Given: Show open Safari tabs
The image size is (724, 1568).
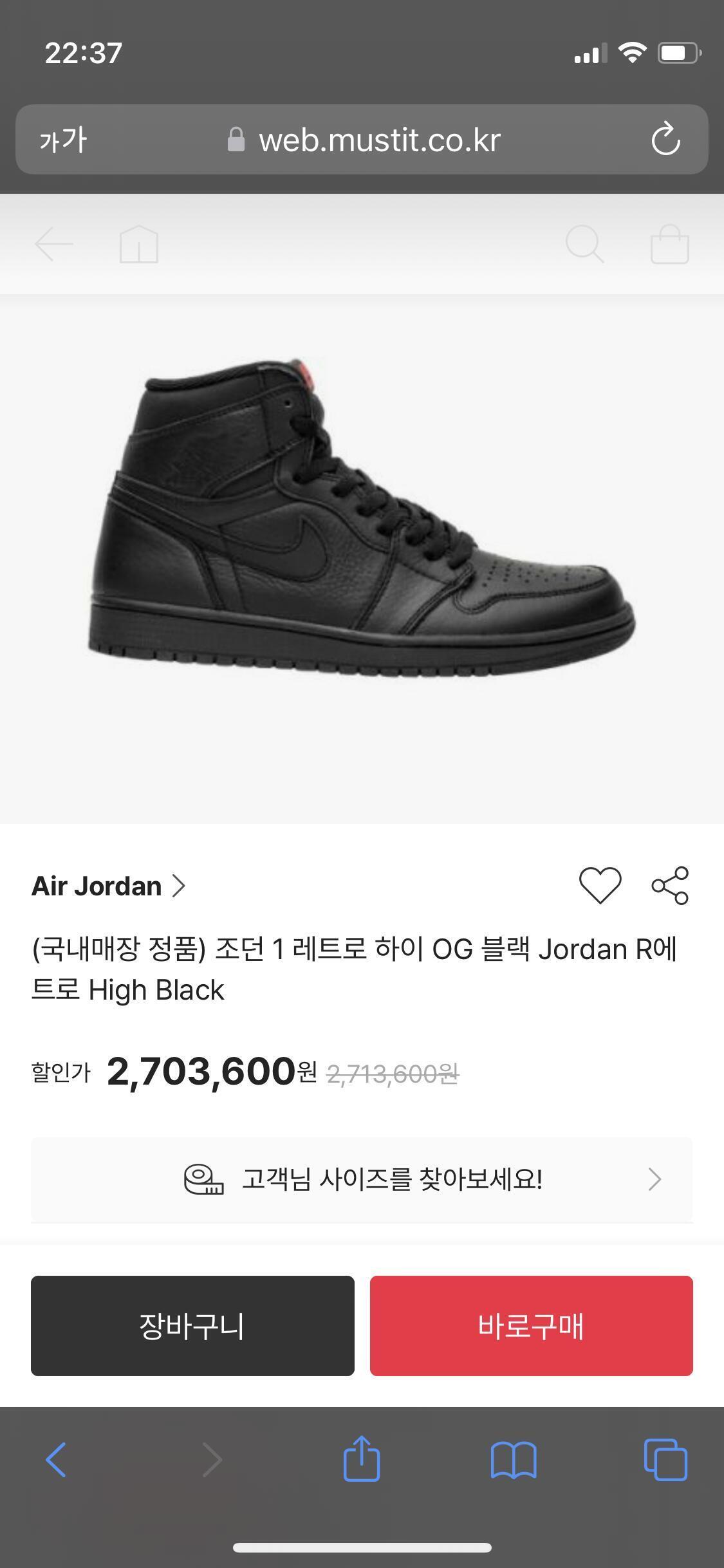Looking at the screenshot, I should tap(665, 1459).
